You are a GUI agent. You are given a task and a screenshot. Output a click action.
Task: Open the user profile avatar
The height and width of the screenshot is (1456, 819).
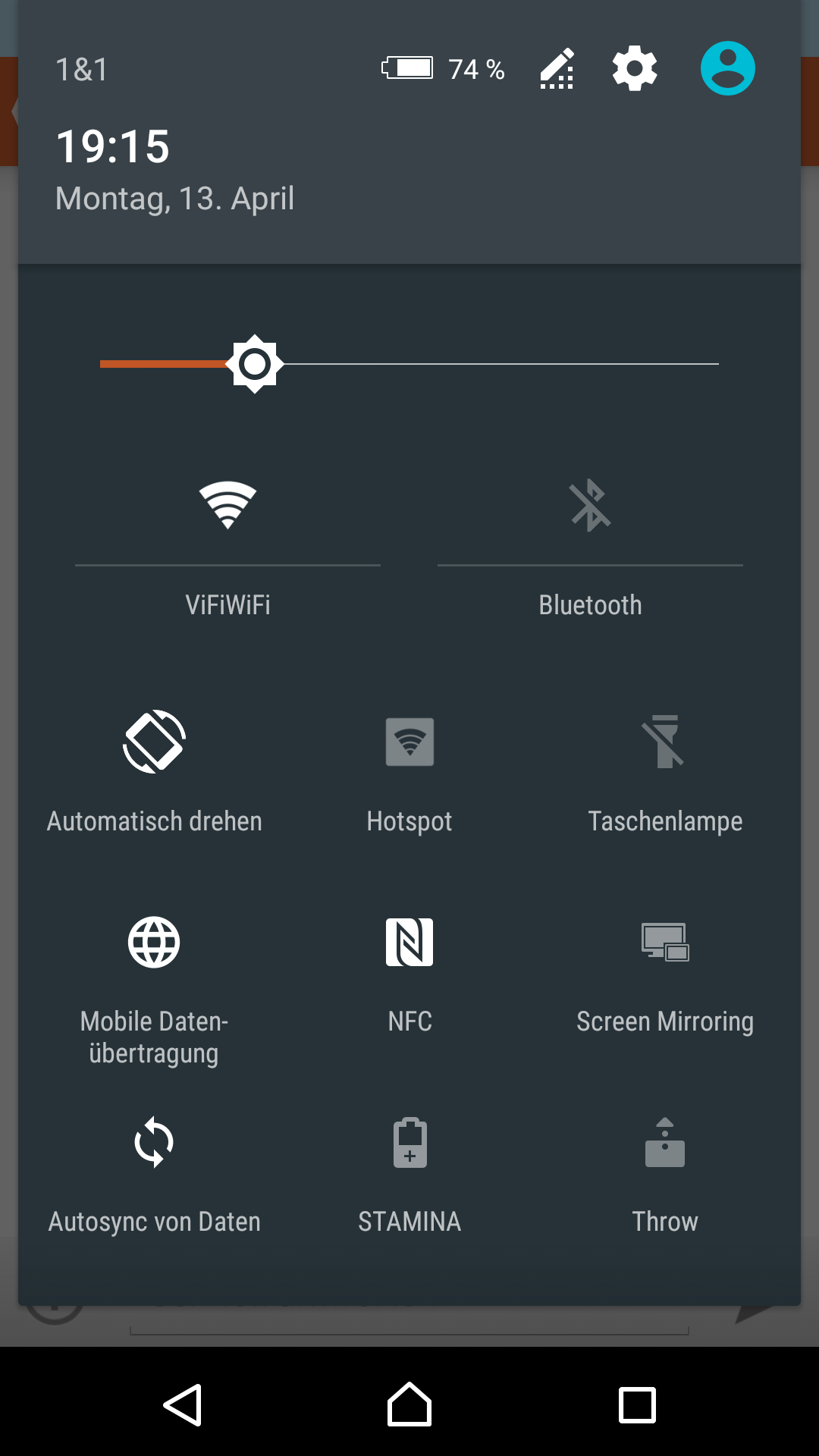click(727, 68)
